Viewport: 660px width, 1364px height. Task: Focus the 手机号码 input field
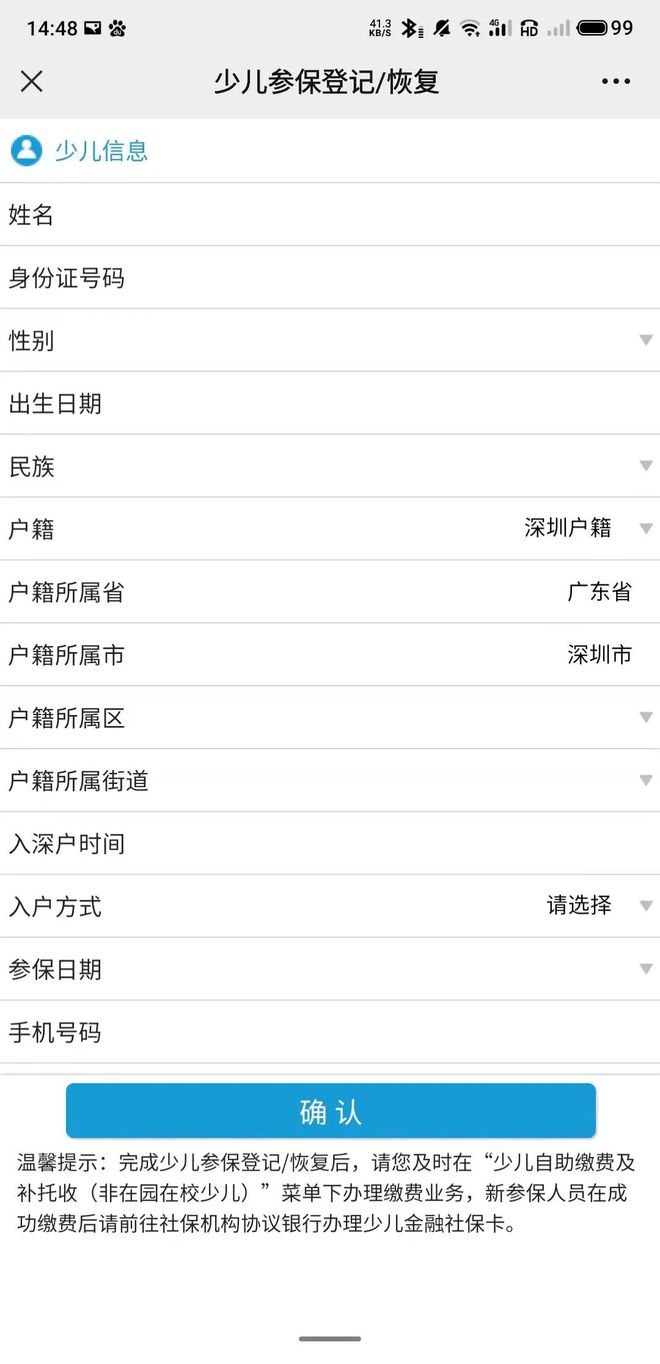tap(330, 1033)
